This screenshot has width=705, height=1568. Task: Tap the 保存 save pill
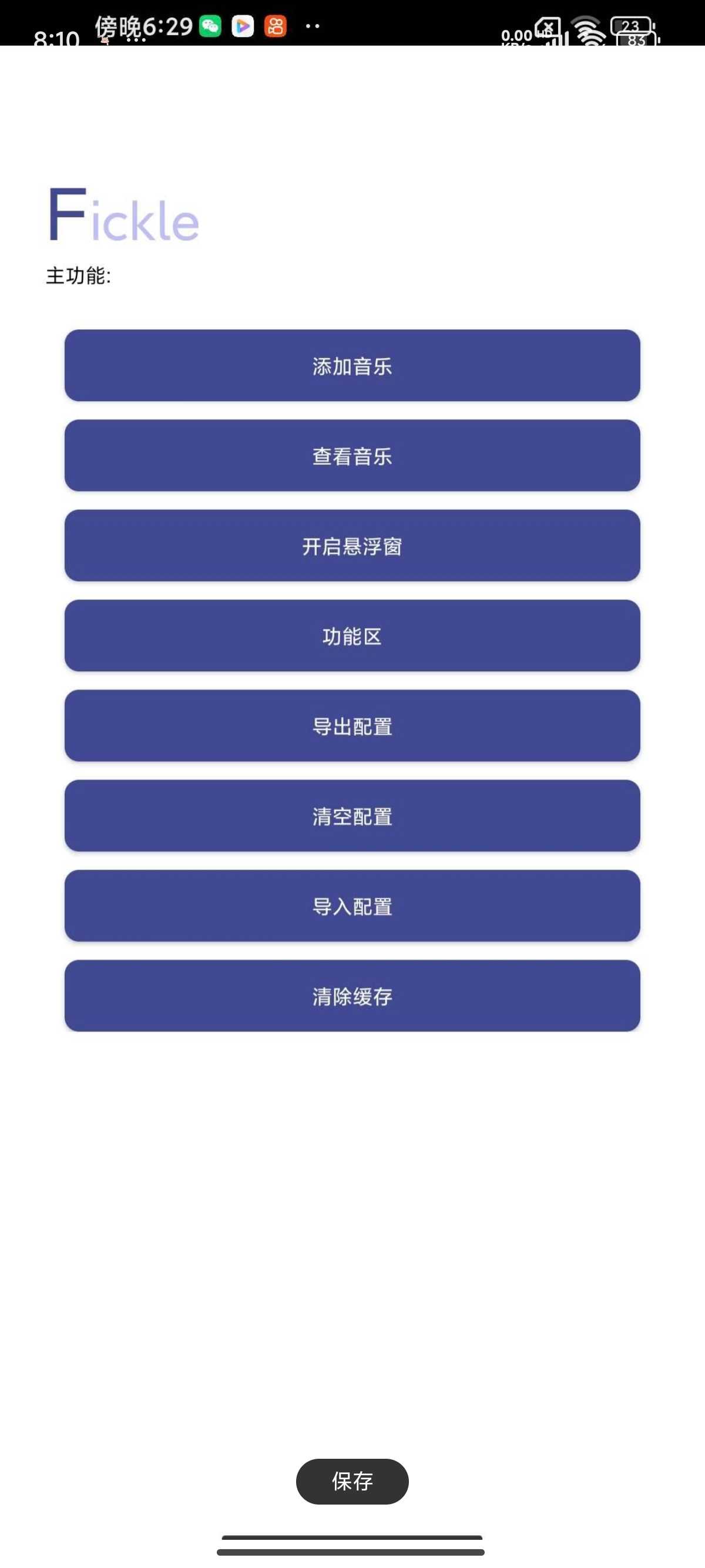pyautogui.click(x=352, y=1482)
